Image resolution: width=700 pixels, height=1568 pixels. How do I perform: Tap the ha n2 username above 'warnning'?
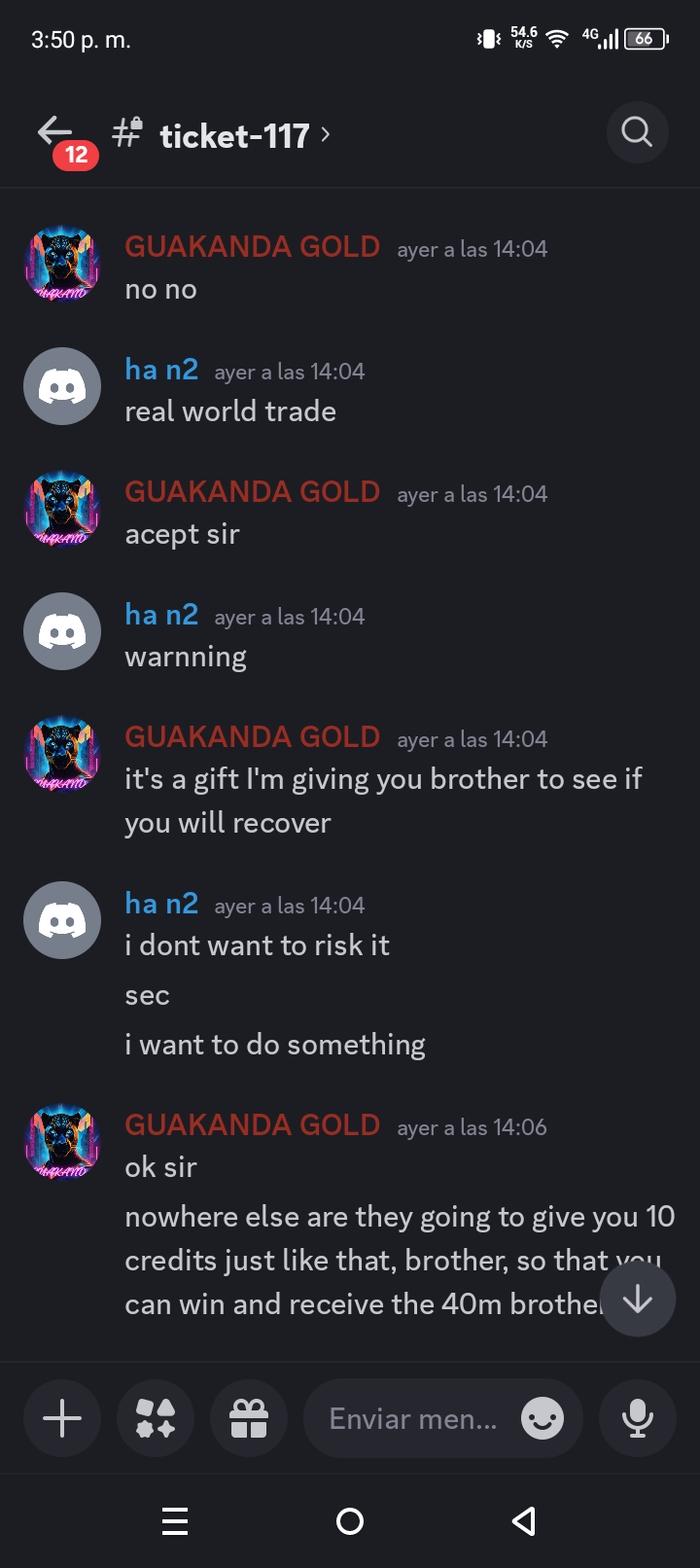pyautogui.click(x=161, y=615)
